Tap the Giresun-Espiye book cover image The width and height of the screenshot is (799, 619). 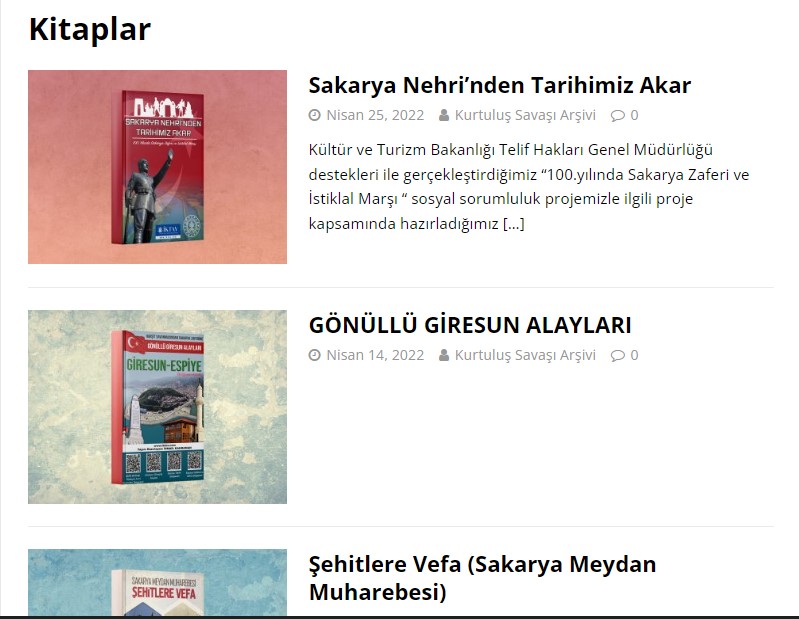pos(157,407)
